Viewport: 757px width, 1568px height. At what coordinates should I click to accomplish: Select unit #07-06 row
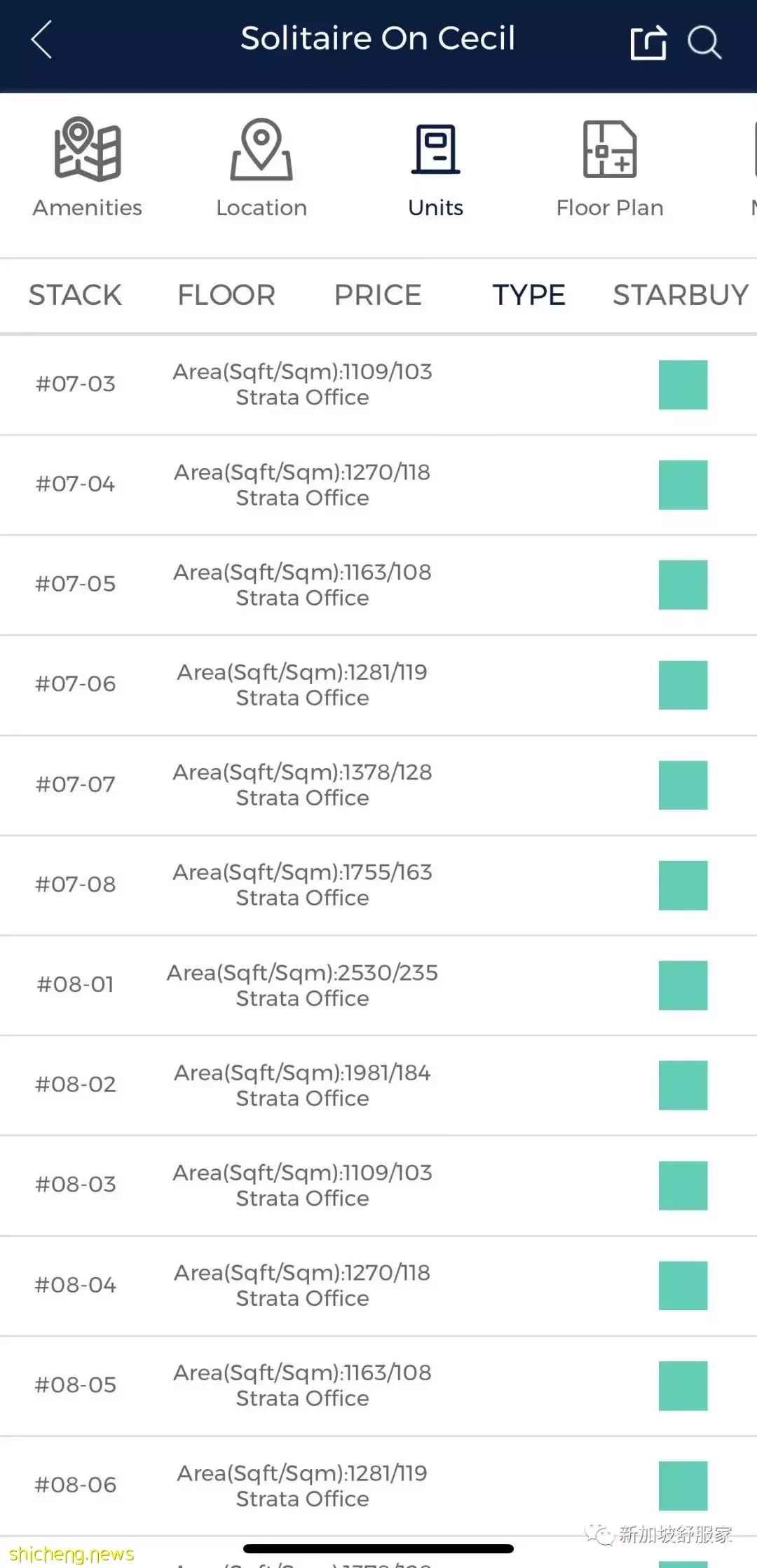(x=378, y=686)
